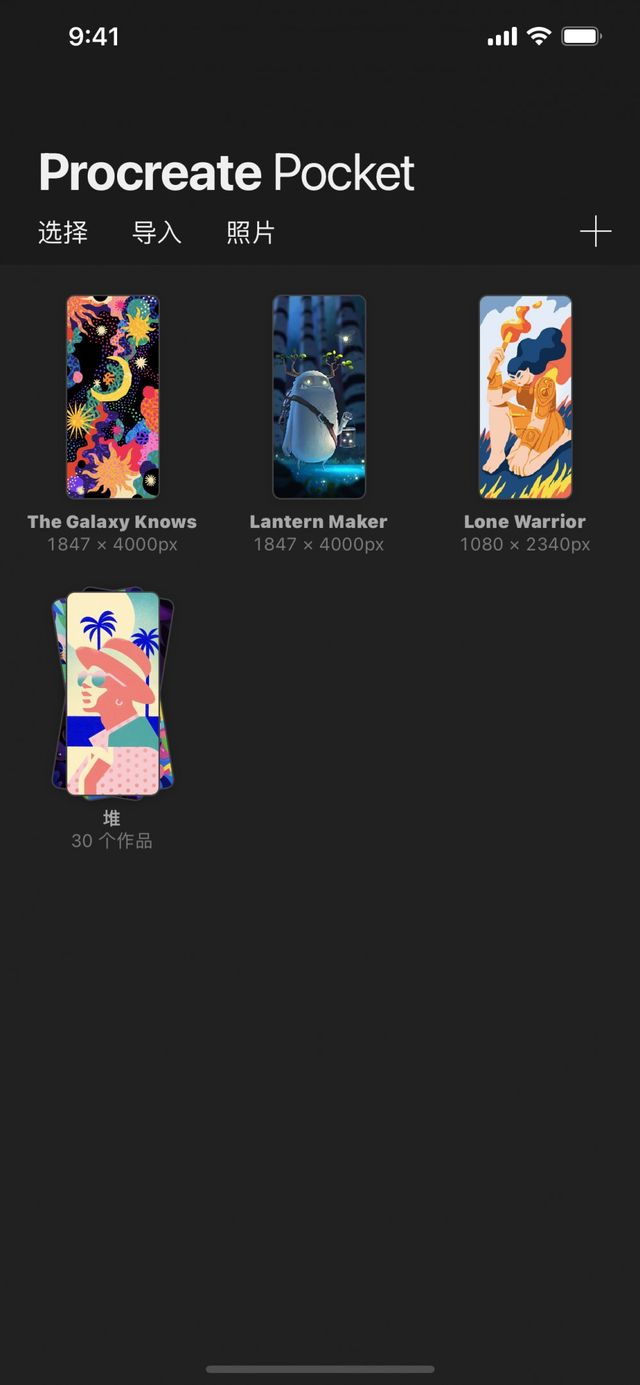640x1385 pixels.
Task: Open the Lone Warrior artwork
Action: click(525, 397)
